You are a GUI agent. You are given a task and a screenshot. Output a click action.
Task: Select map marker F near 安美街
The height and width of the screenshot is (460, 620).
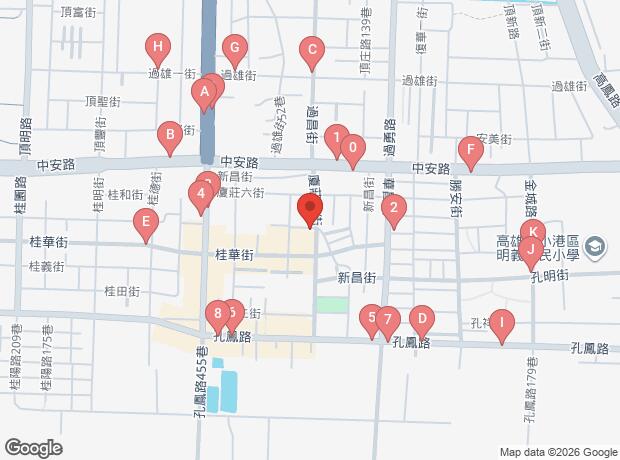(x=471, y=150)
